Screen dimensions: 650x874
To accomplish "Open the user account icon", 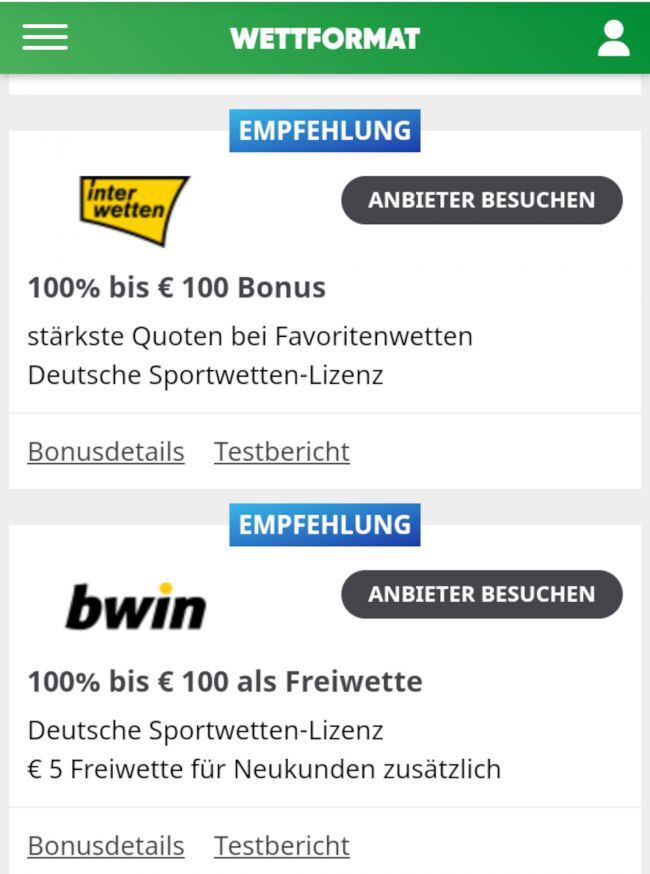I will click(613, 38).
